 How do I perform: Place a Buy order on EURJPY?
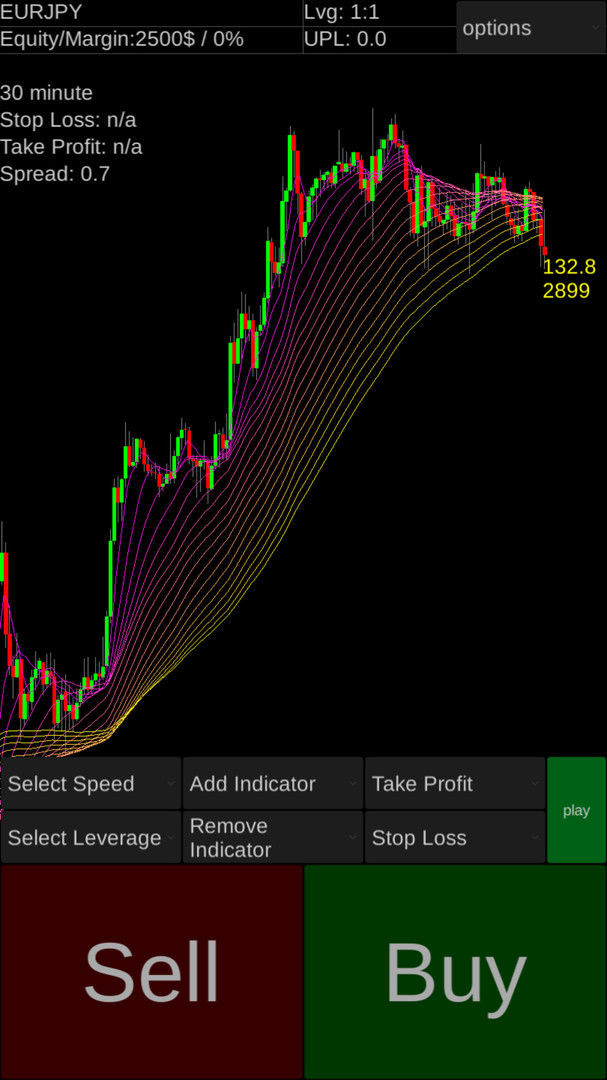tap(455, 971)
